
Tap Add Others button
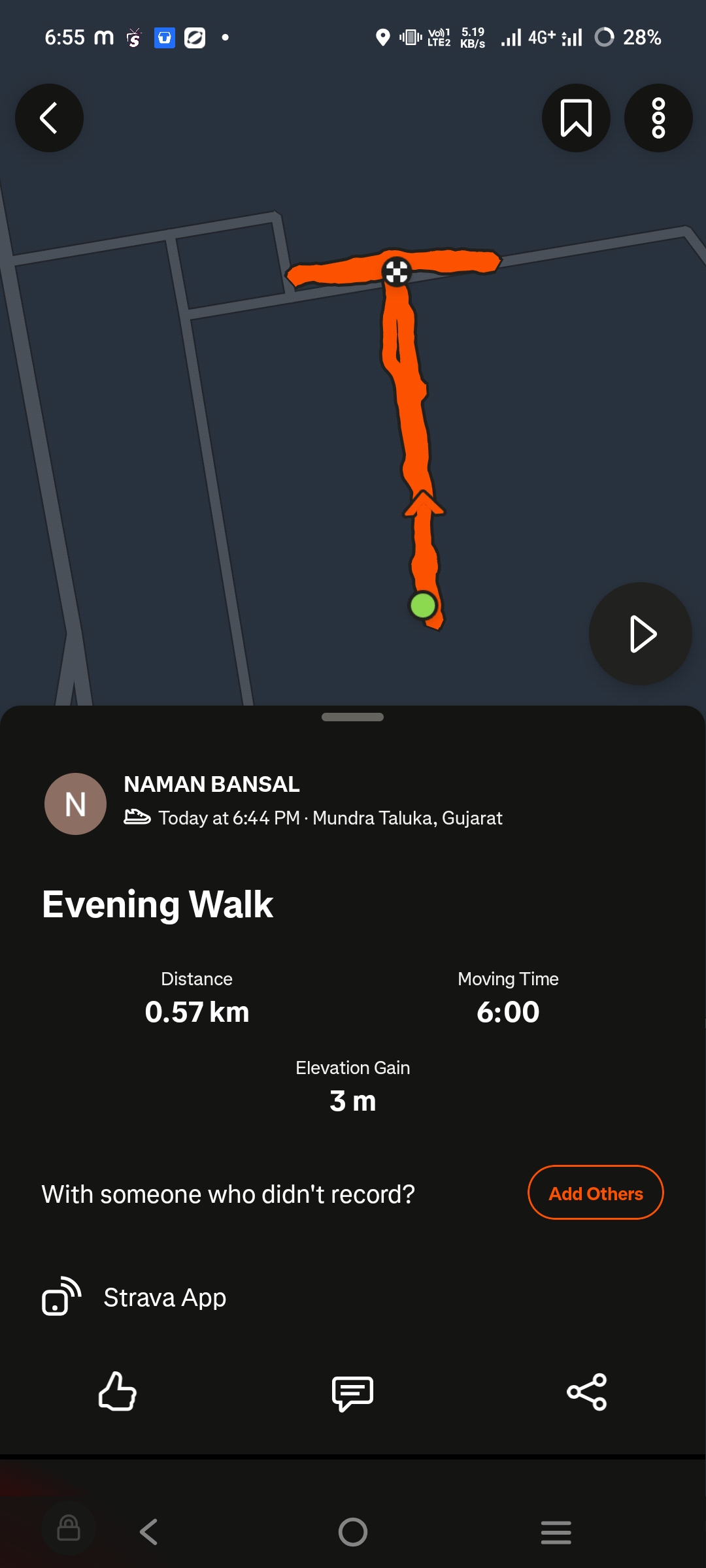(596, 1193)
